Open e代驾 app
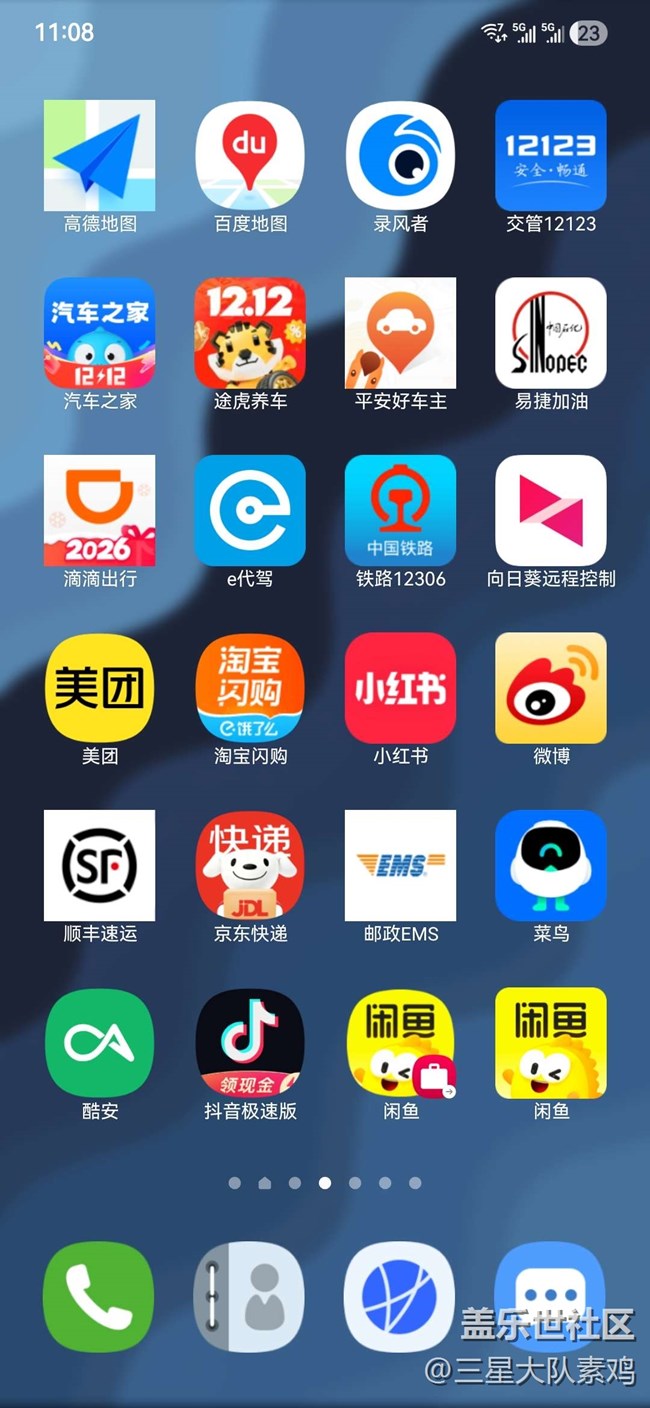Image resolution: width=650 pixels, height=1408 pixels. 250,510
